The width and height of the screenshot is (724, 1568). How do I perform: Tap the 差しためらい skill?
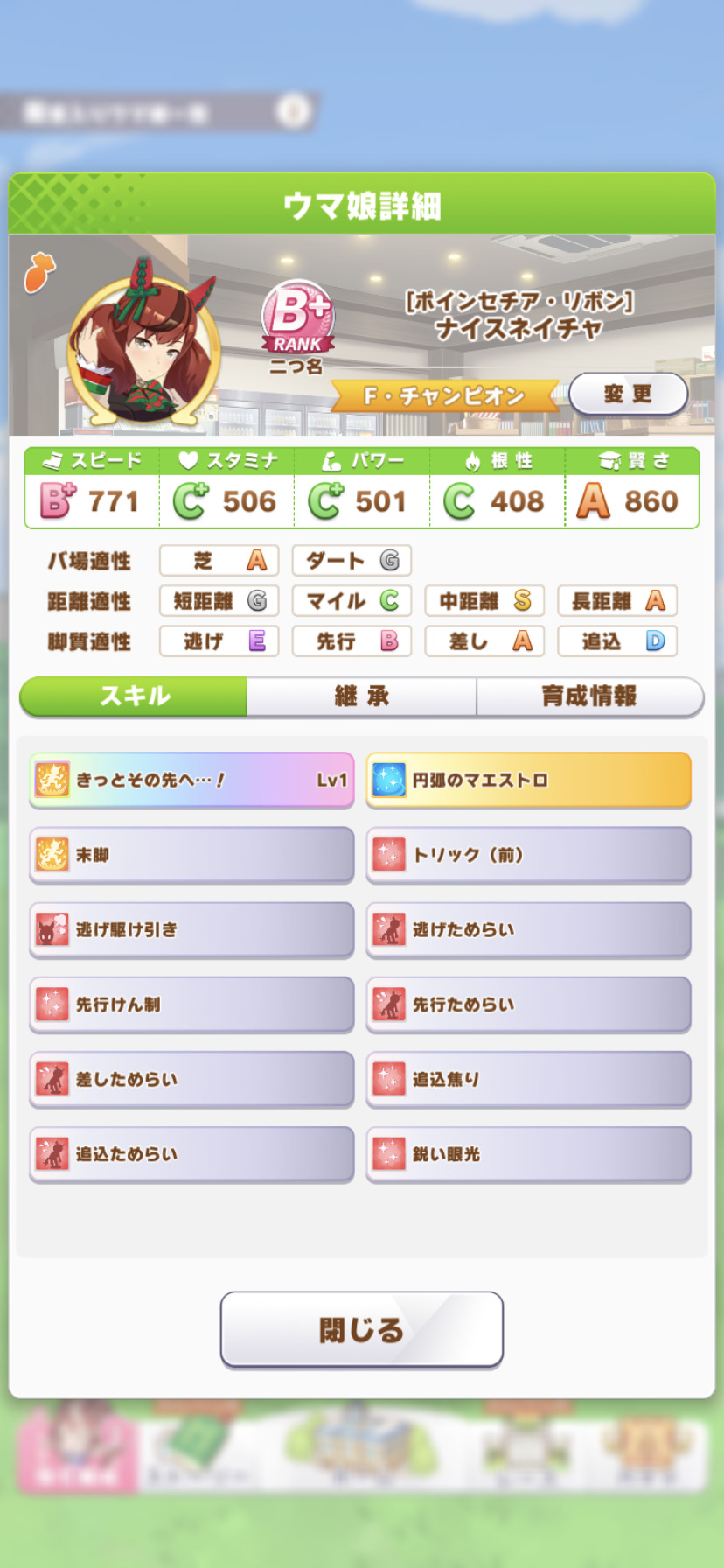pos(191,1079)
